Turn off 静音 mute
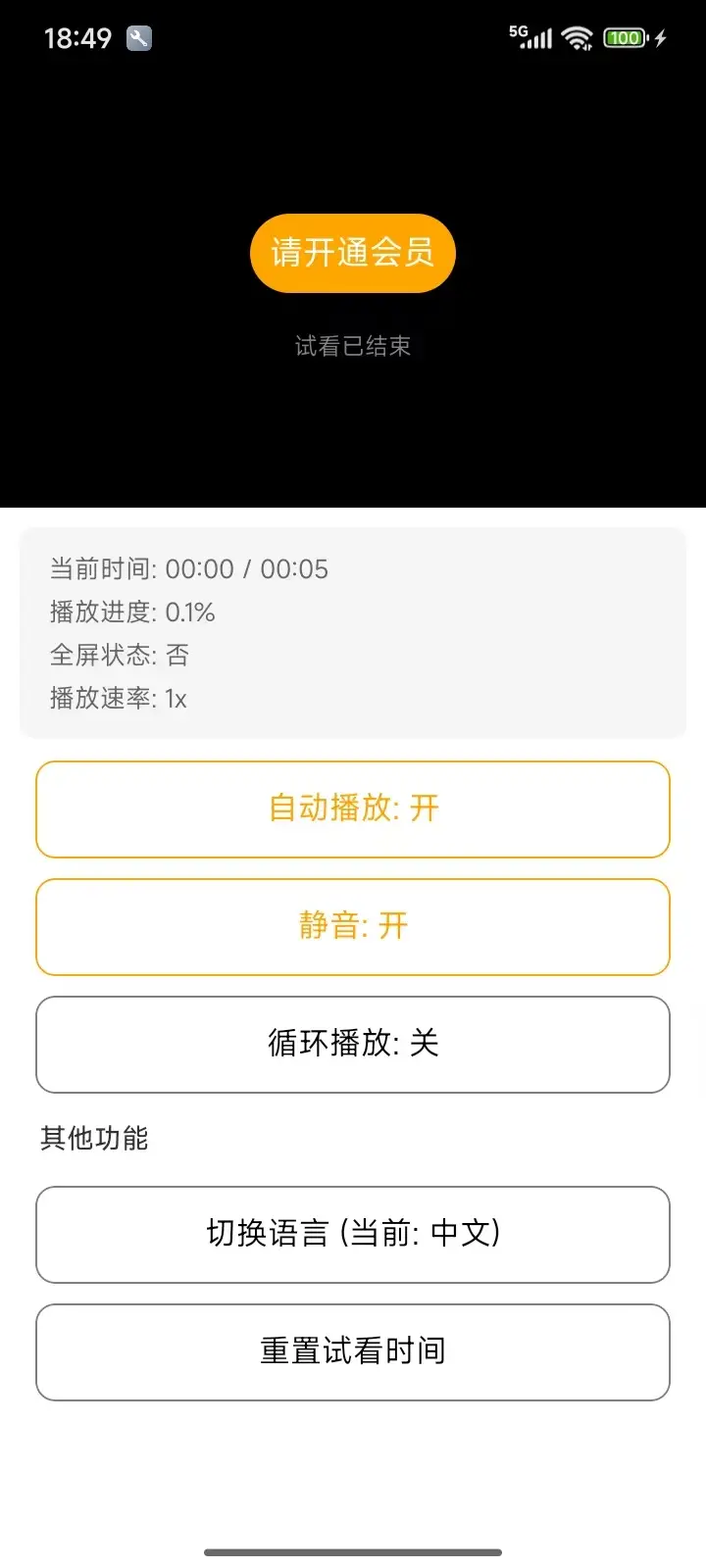706x1568 pixels. pos(353,926)
